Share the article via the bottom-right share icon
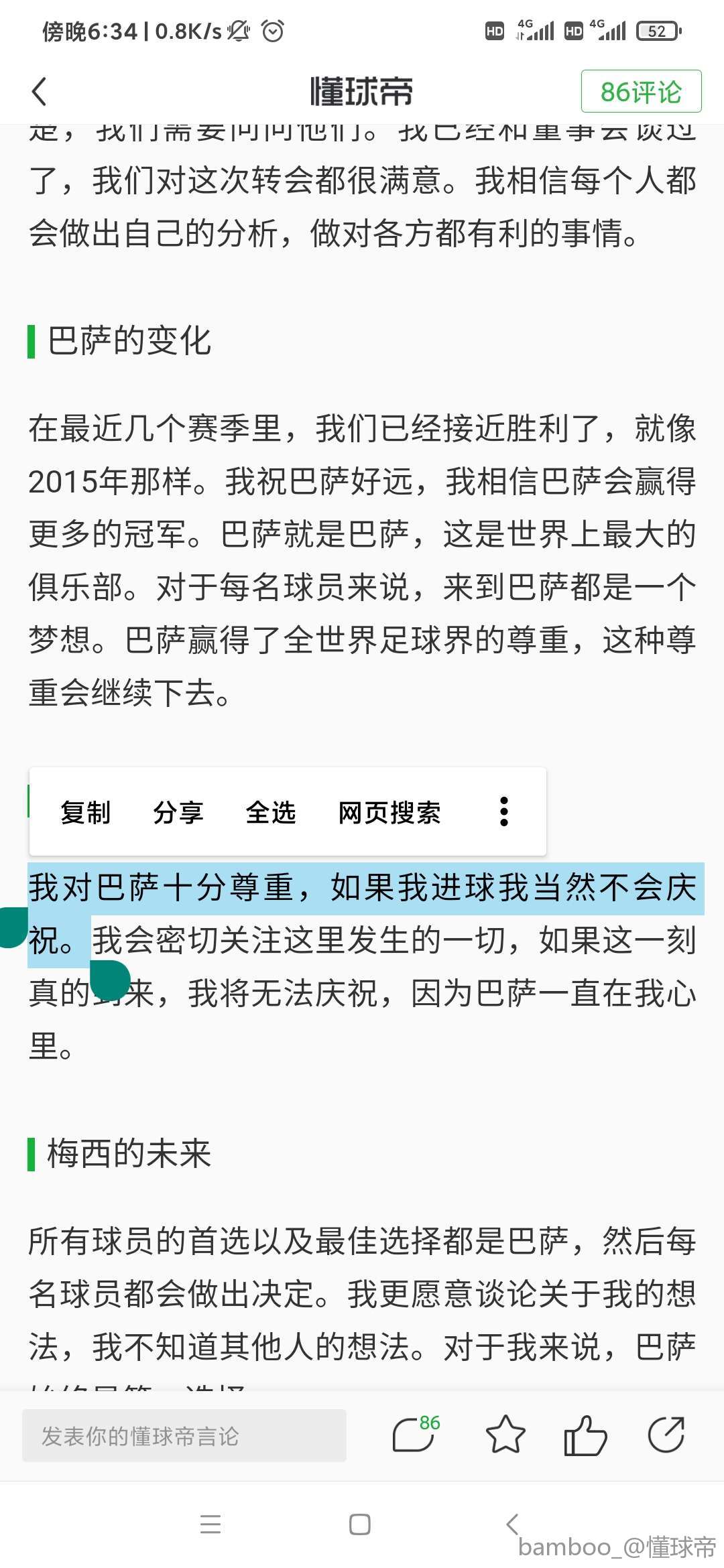The width and height of the screenshot is (724, 1568). tap(666, 1434)
